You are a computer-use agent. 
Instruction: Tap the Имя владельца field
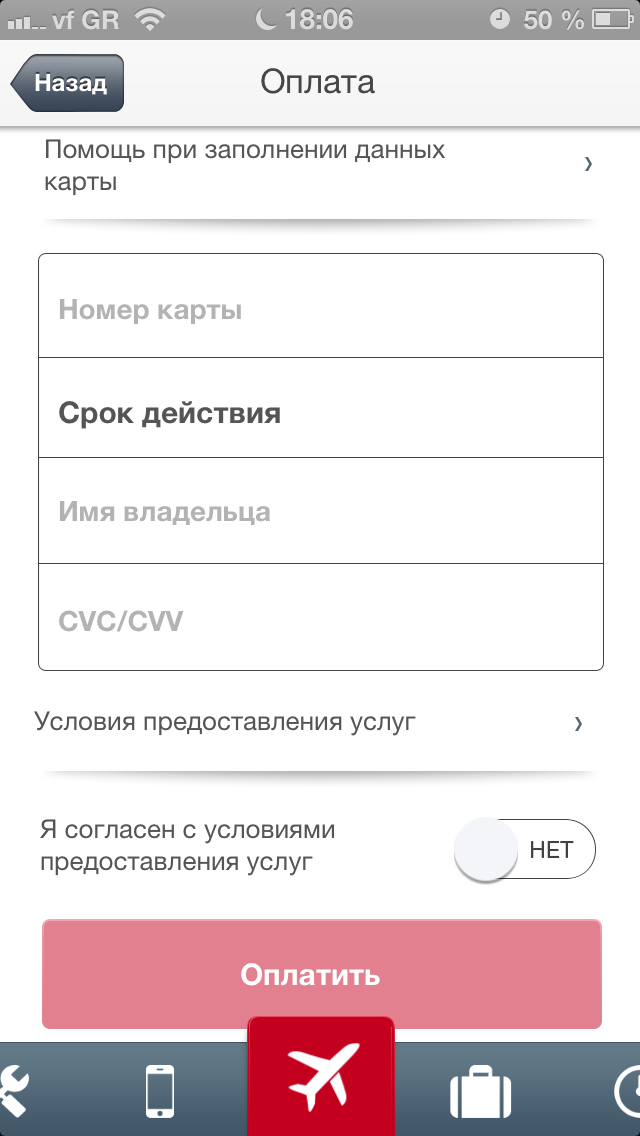320,511
